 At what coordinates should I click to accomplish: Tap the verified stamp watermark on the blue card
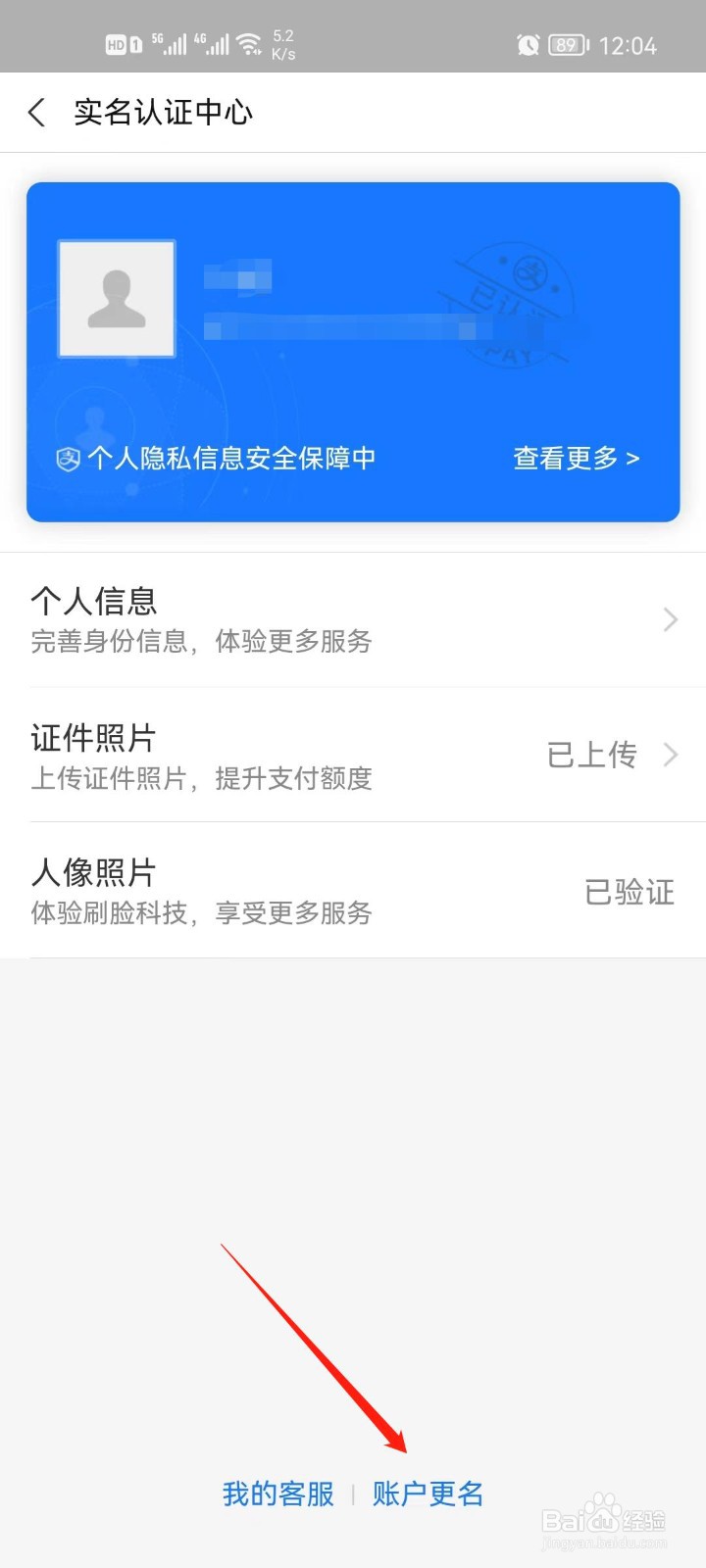click(510, 304)
